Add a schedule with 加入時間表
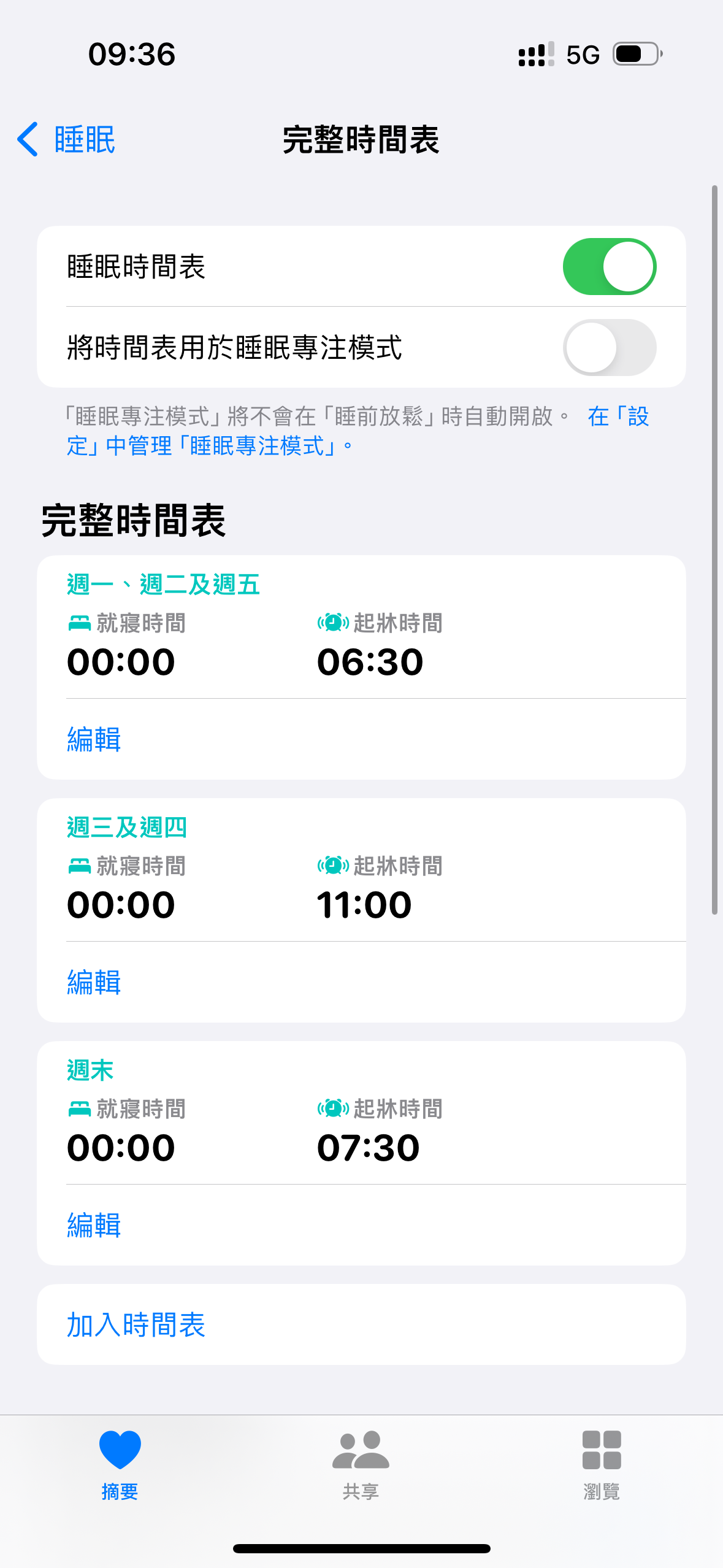723x1568 pixels. (x=136, y=1325)
